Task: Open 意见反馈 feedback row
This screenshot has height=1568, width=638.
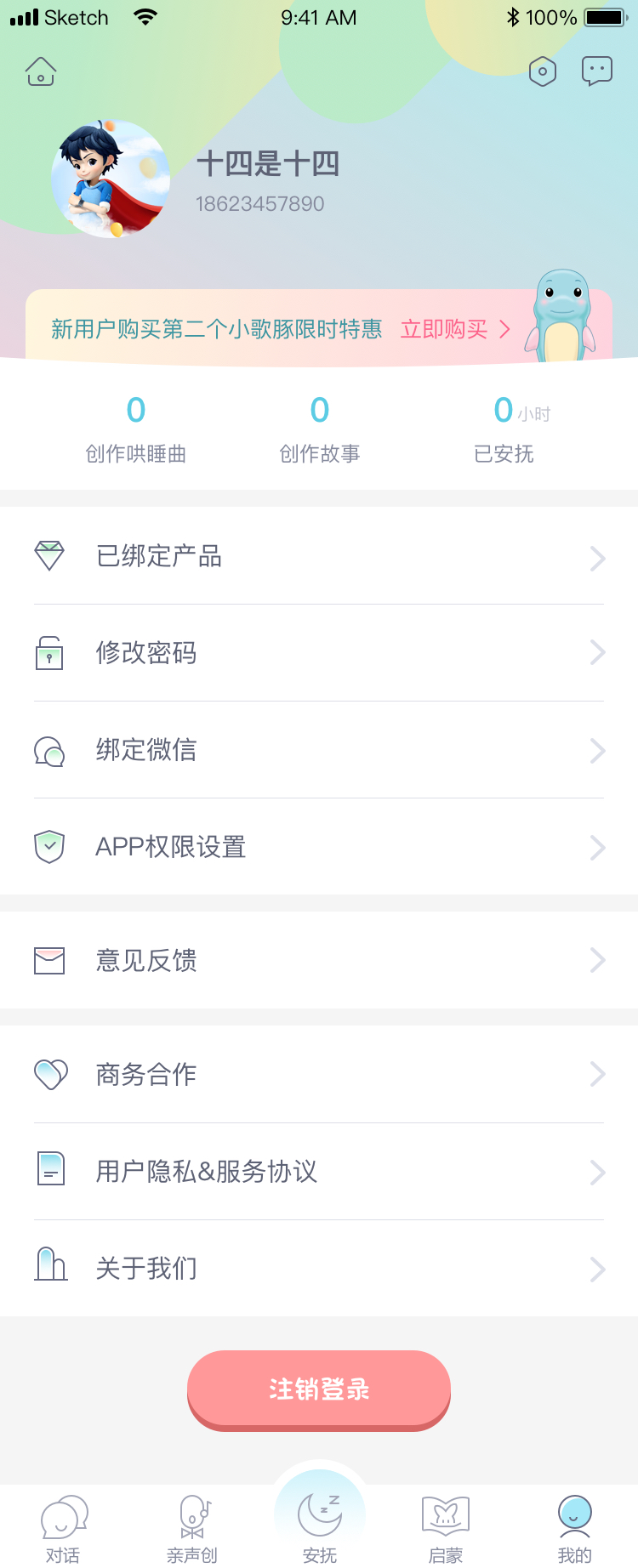Action: point(319,961)
